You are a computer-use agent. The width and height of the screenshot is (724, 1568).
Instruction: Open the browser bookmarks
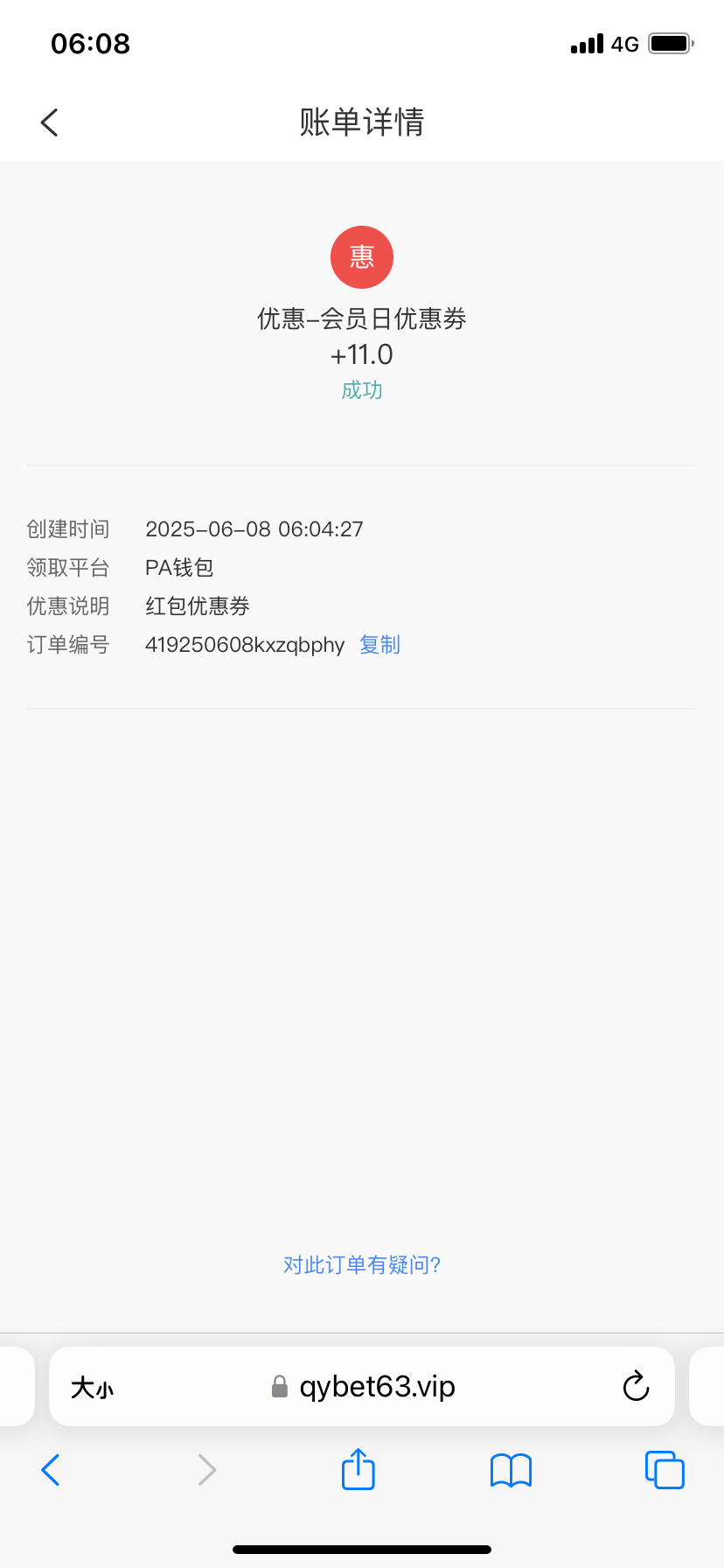click(x=512, y=1470)
